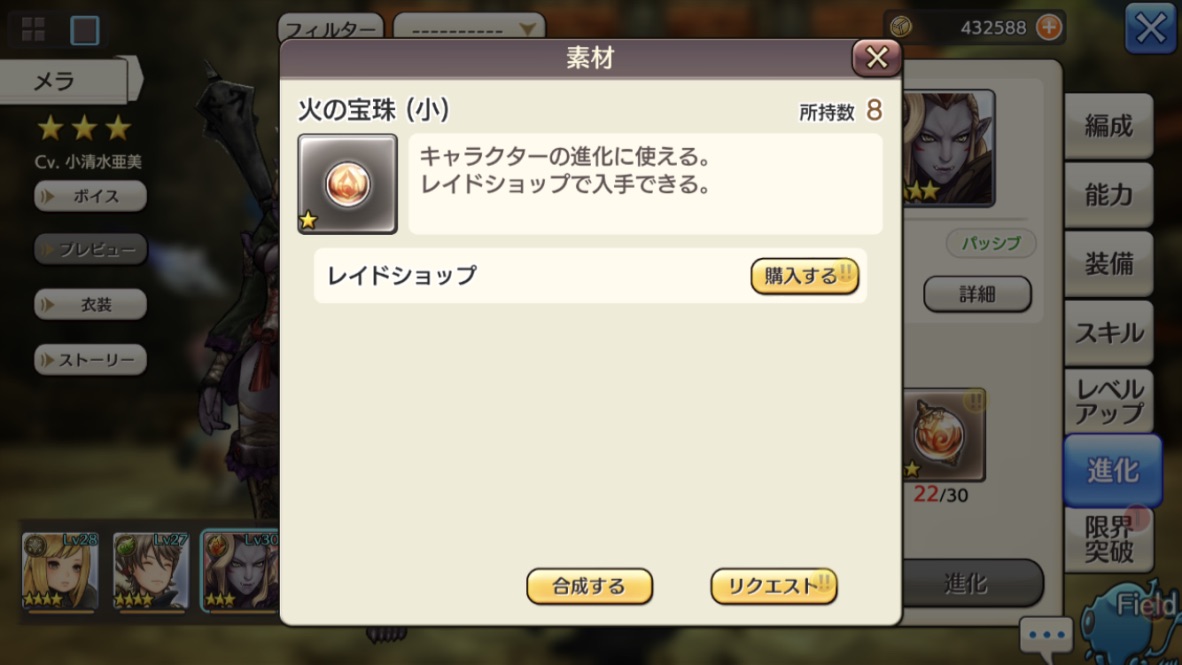Play the character ボイス
This screenshot has height=665, width=1182.
[91, 196]
